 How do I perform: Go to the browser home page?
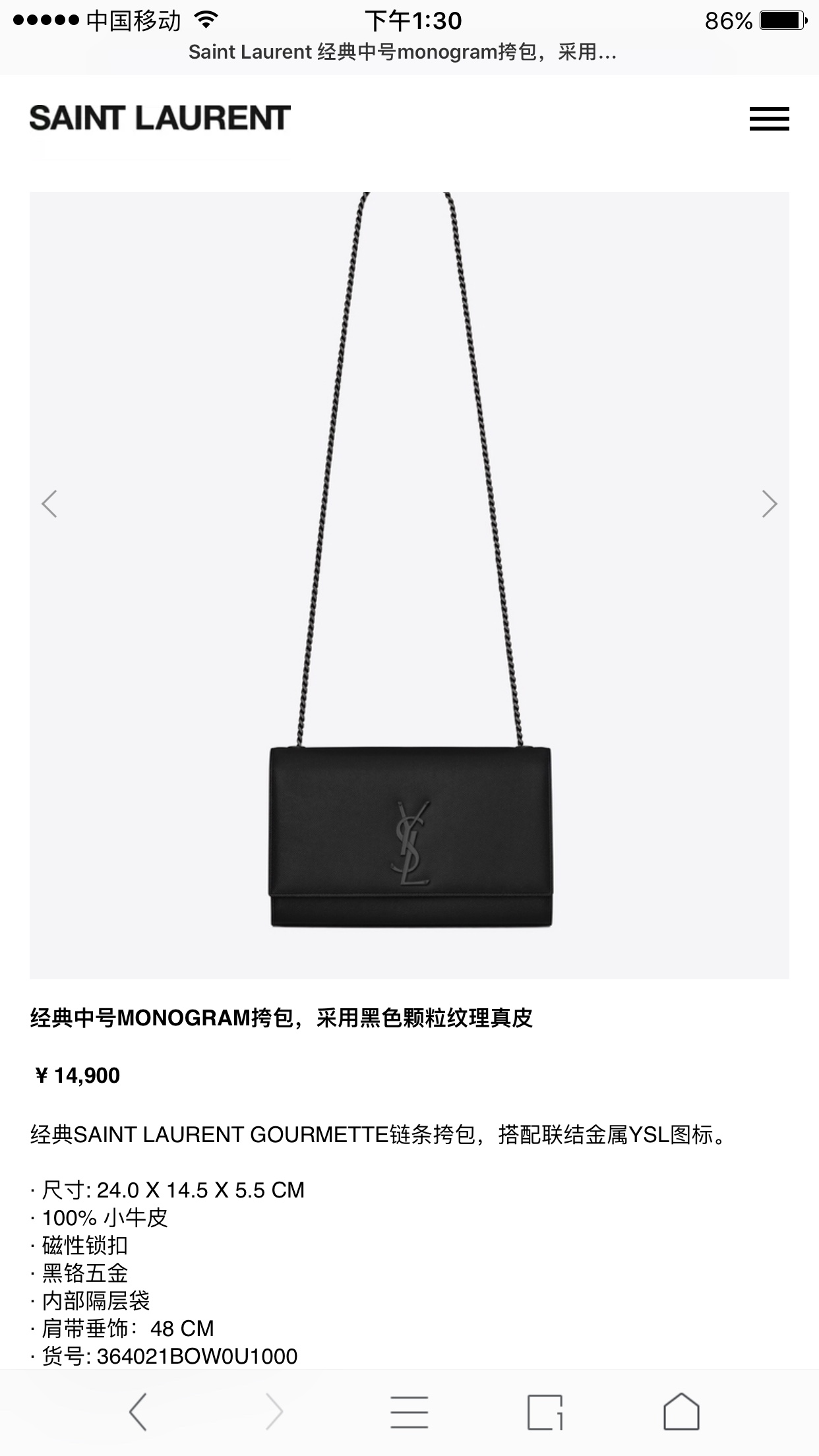[x=681, y=1412]
